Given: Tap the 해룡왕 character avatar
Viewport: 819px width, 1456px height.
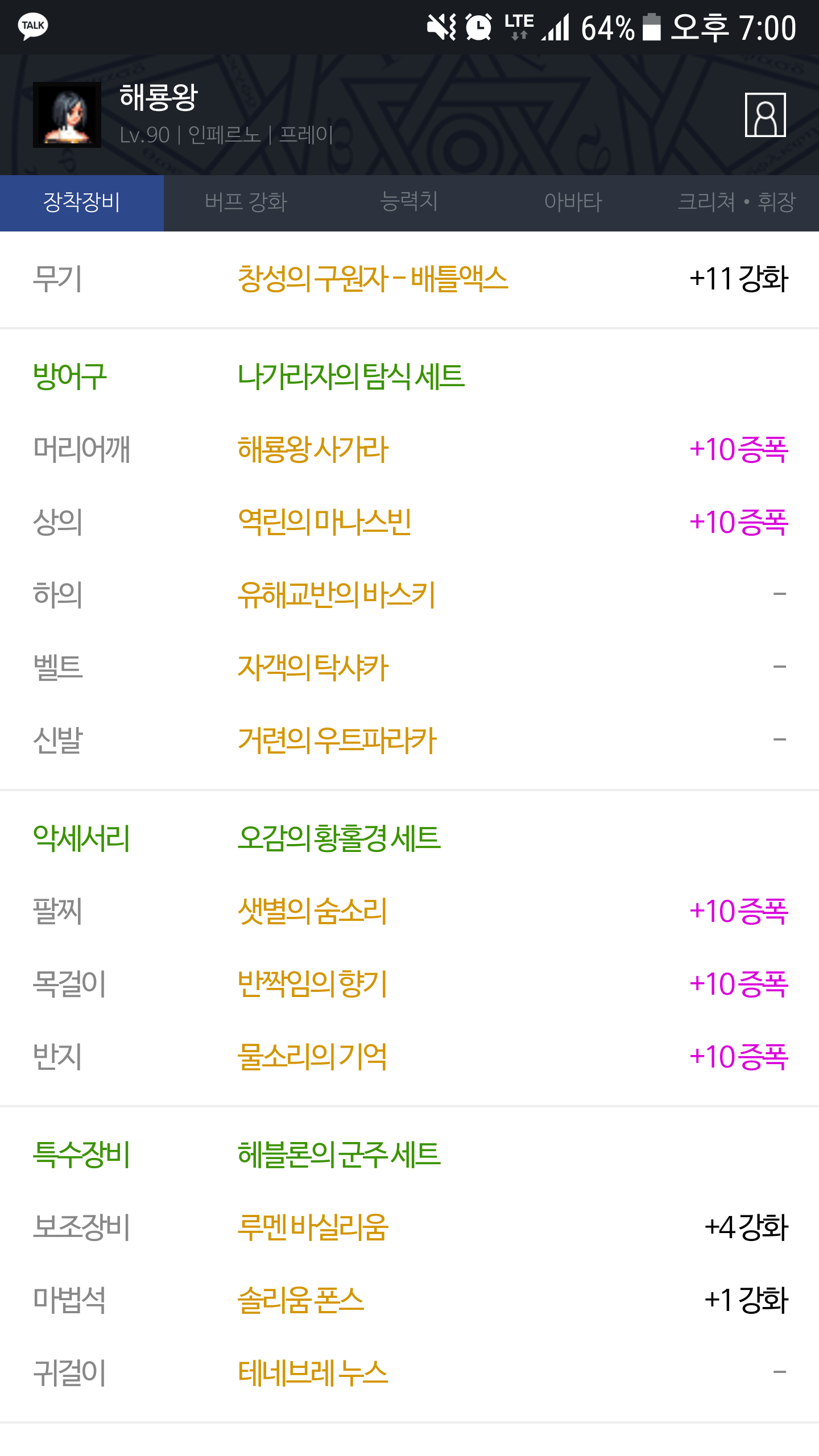Looking at the screenshot, I should (67, 115).
